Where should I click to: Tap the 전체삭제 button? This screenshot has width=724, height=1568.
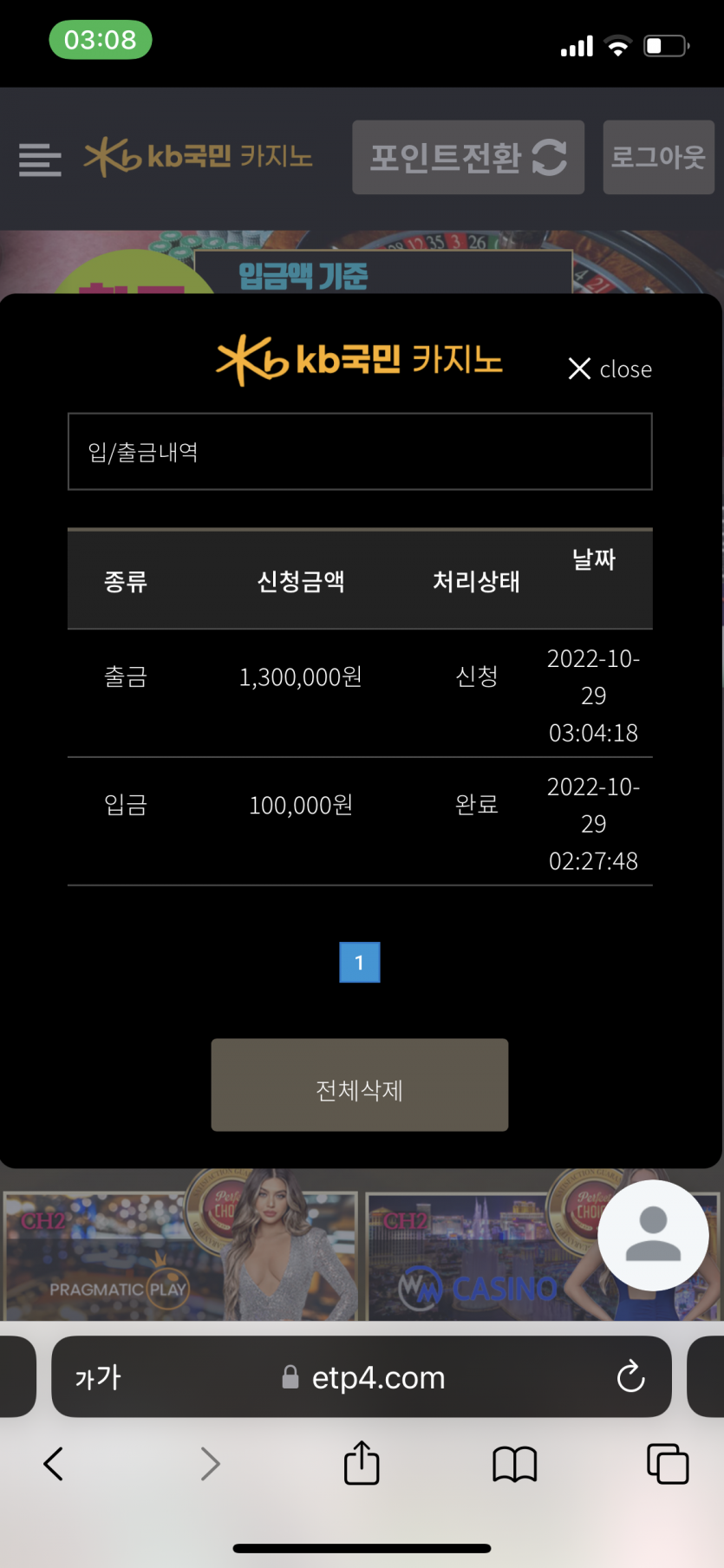click(359, 1085)
